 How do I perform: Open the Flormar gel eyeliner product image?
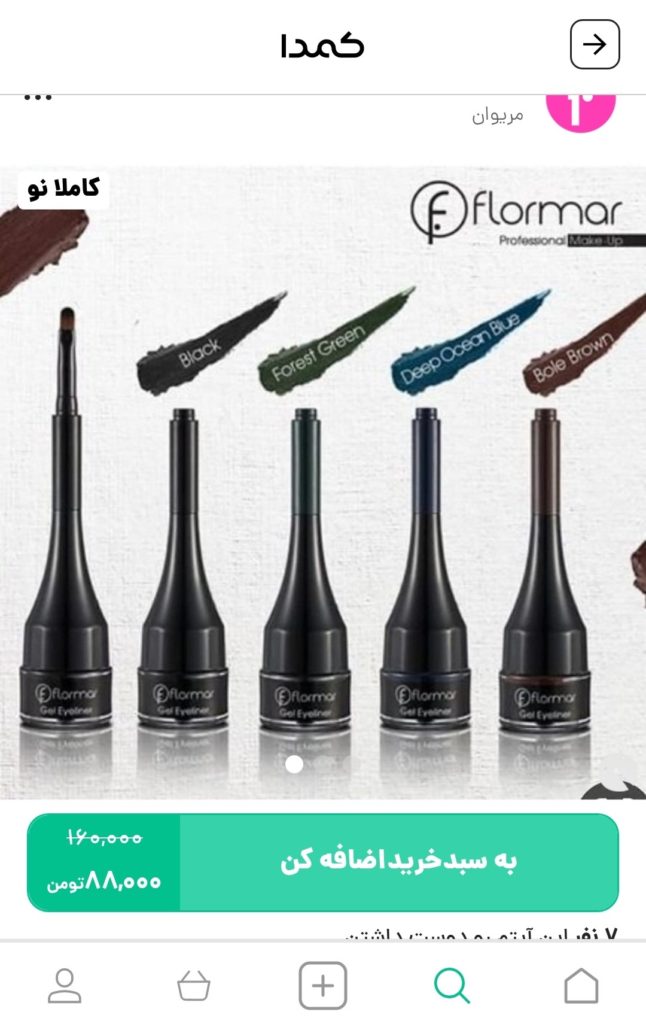[323, 480]
